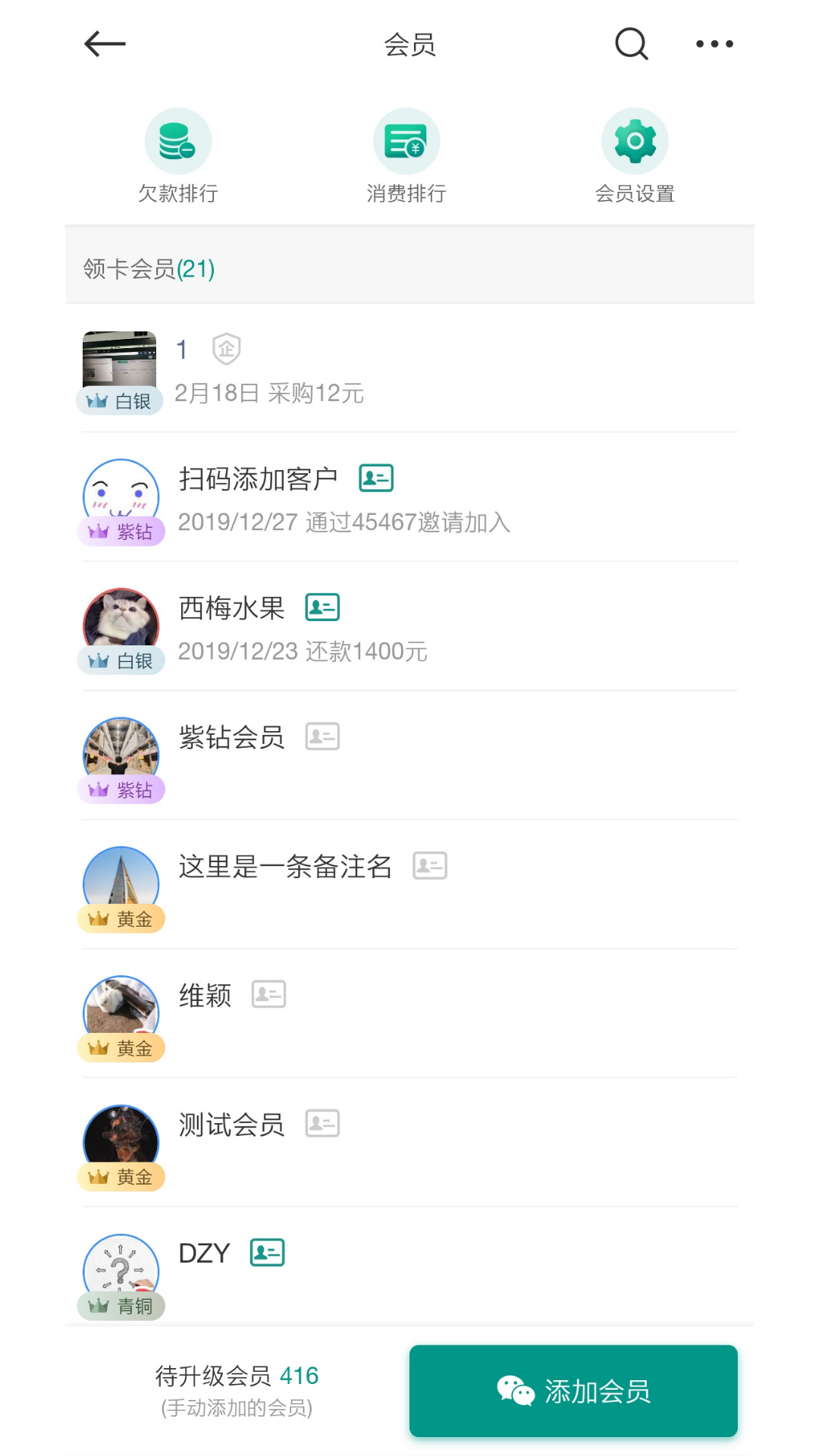Open DZY's membership card icon
819x1456 pixels.
point(267,1252)
